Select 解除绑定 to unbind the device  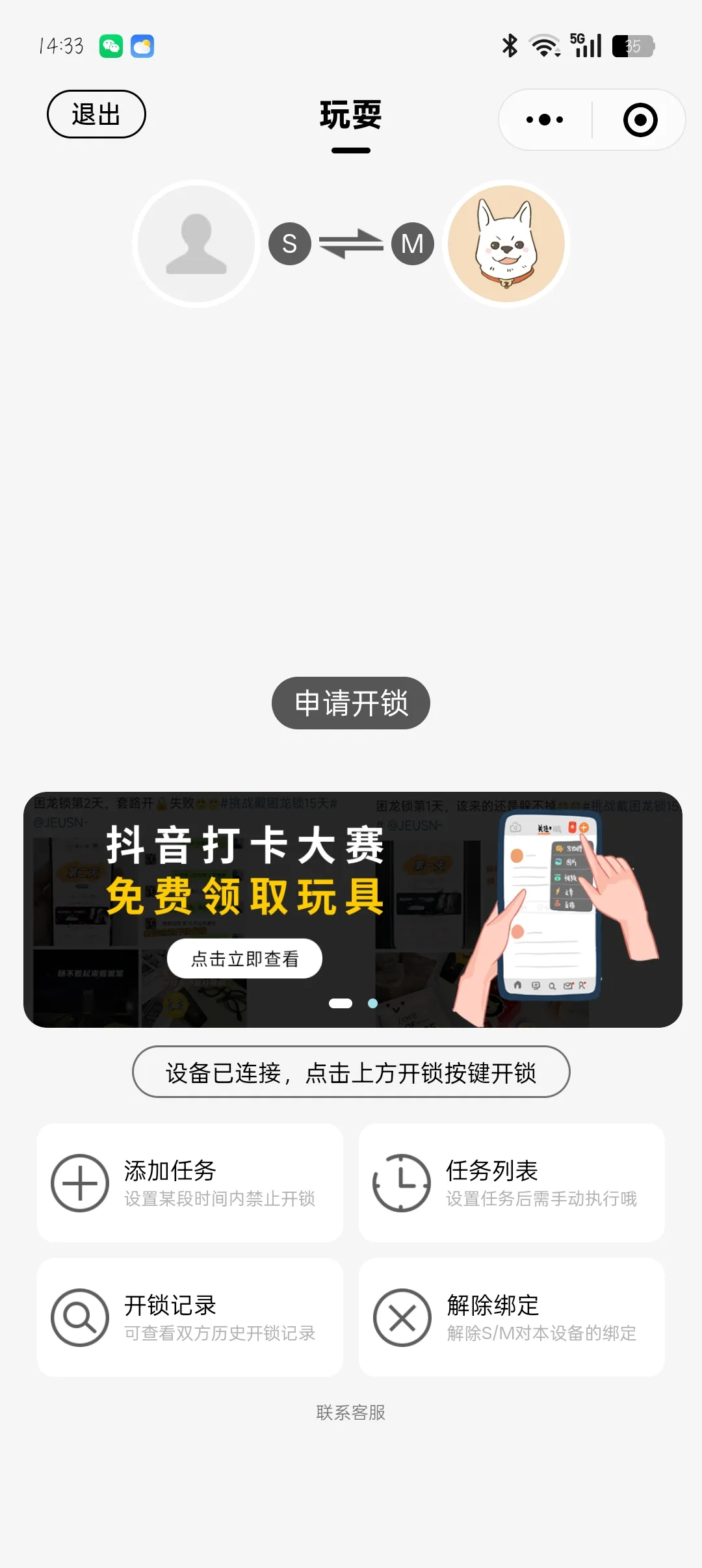click(x=512, y=1317)
